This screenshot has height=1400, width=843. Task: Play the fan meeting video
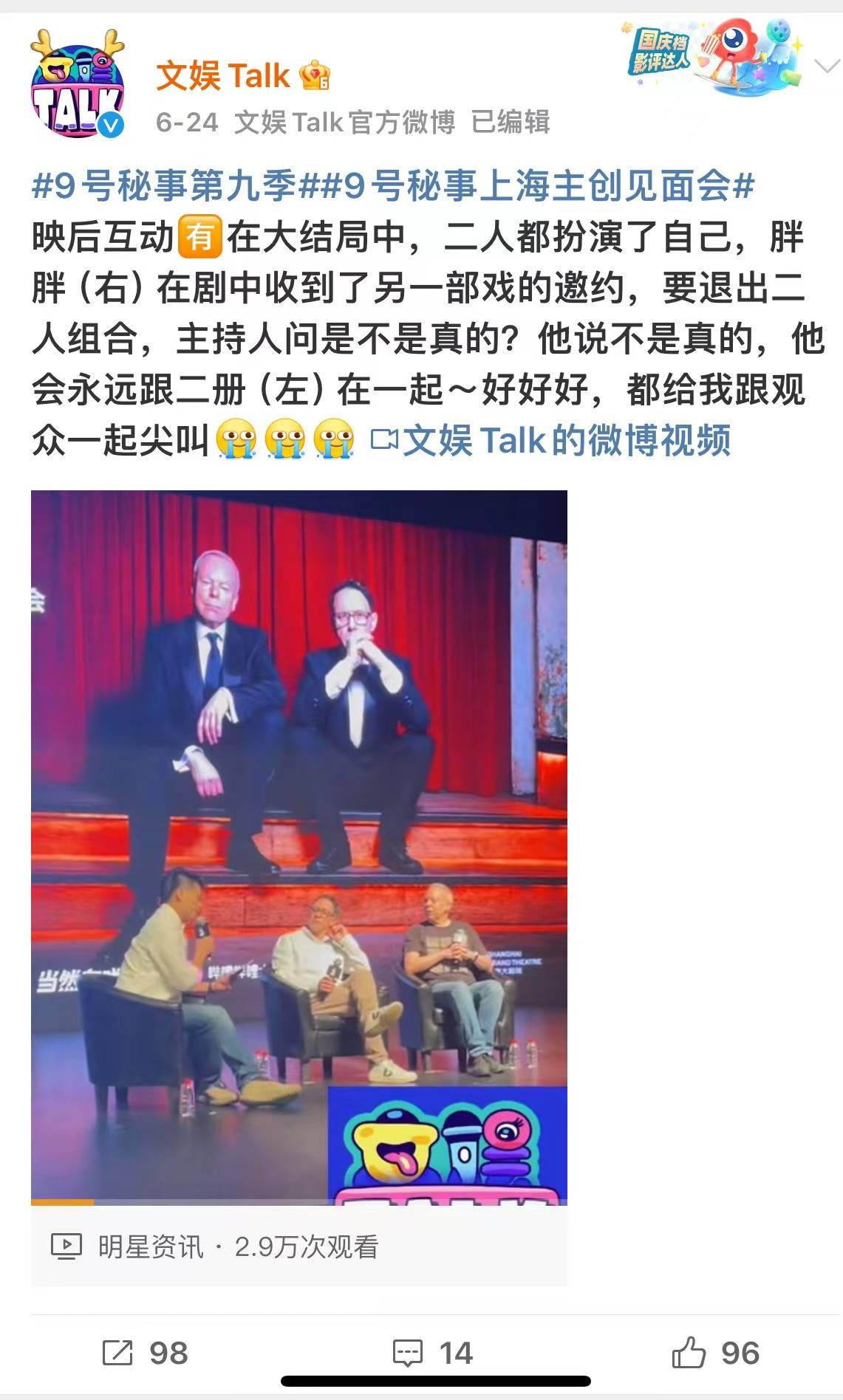pyautogui.click(x=298, y=847)
